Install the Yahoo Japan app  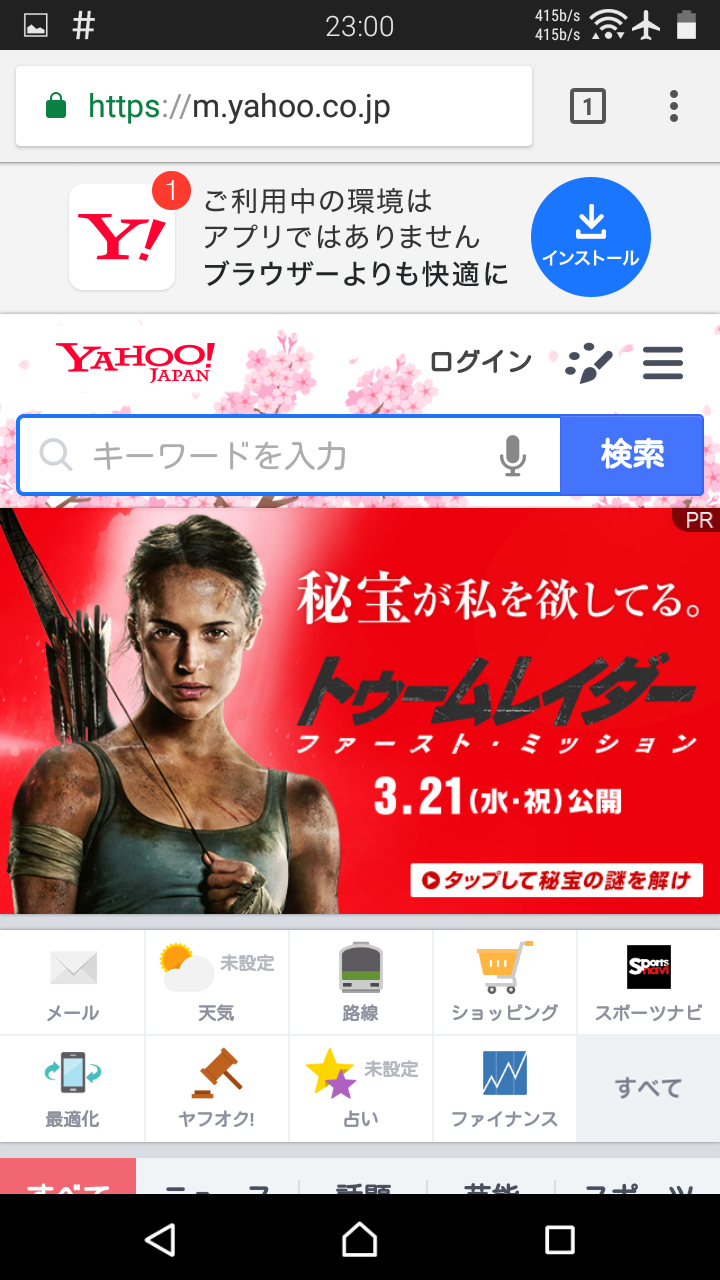tap(590, 237)
